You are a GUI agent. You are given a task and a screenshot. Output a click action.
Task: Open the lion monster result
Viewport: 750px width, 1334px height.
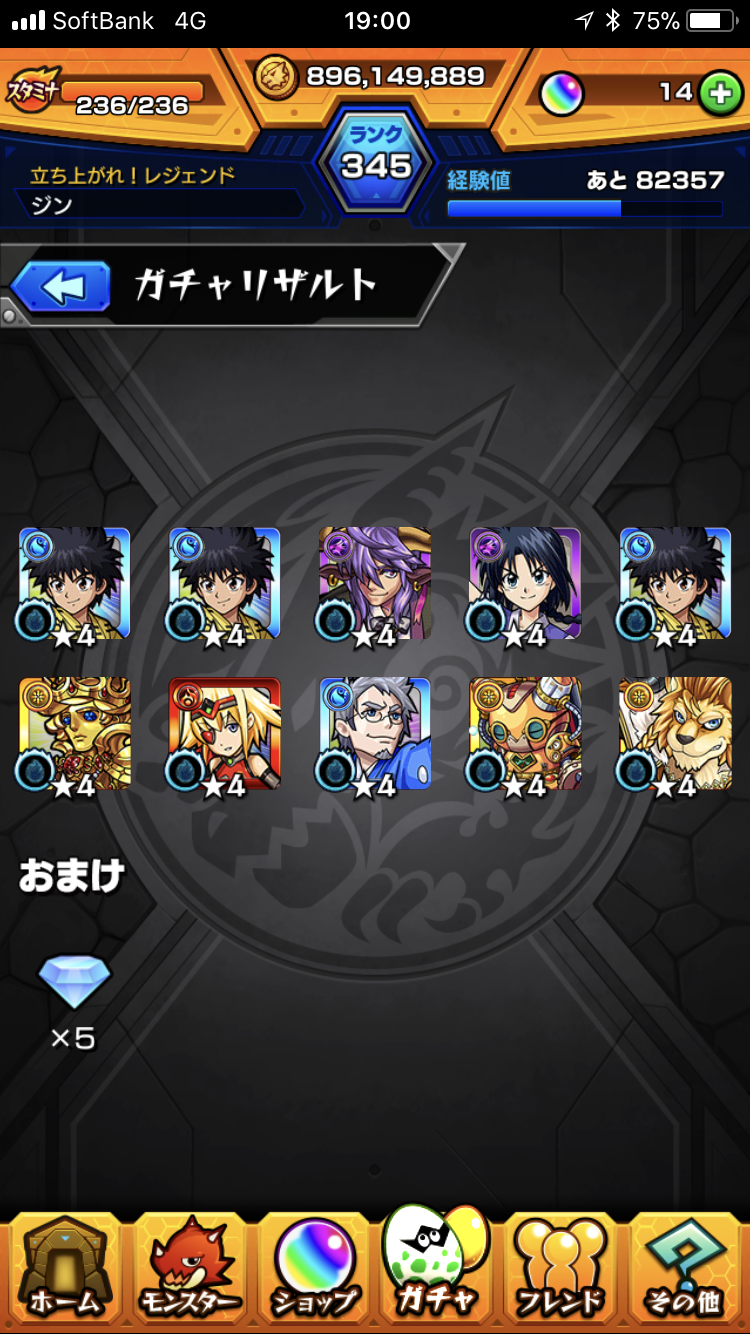(x=675, y=736)
